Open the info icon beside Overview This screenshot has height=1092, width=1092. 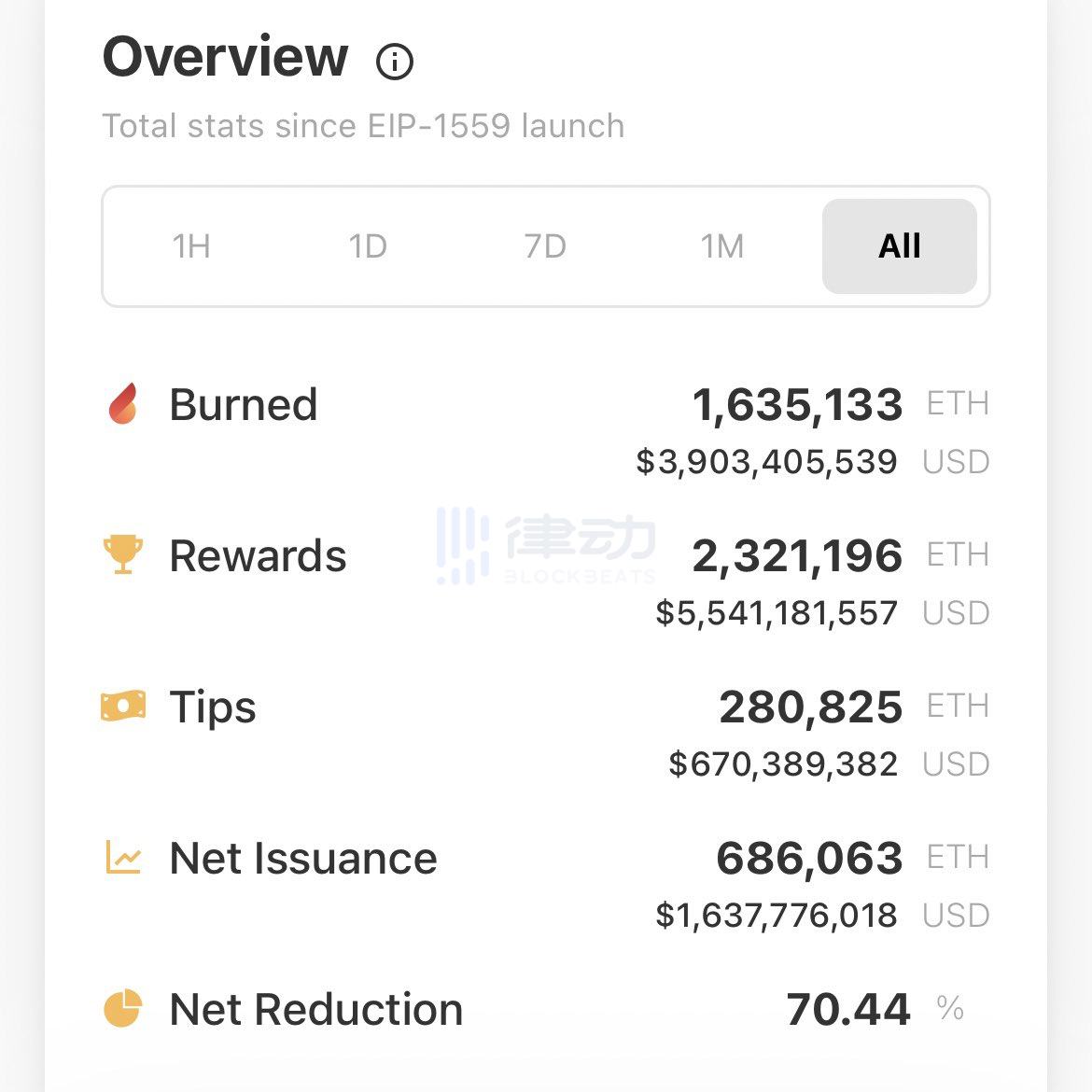pos(394,62)
